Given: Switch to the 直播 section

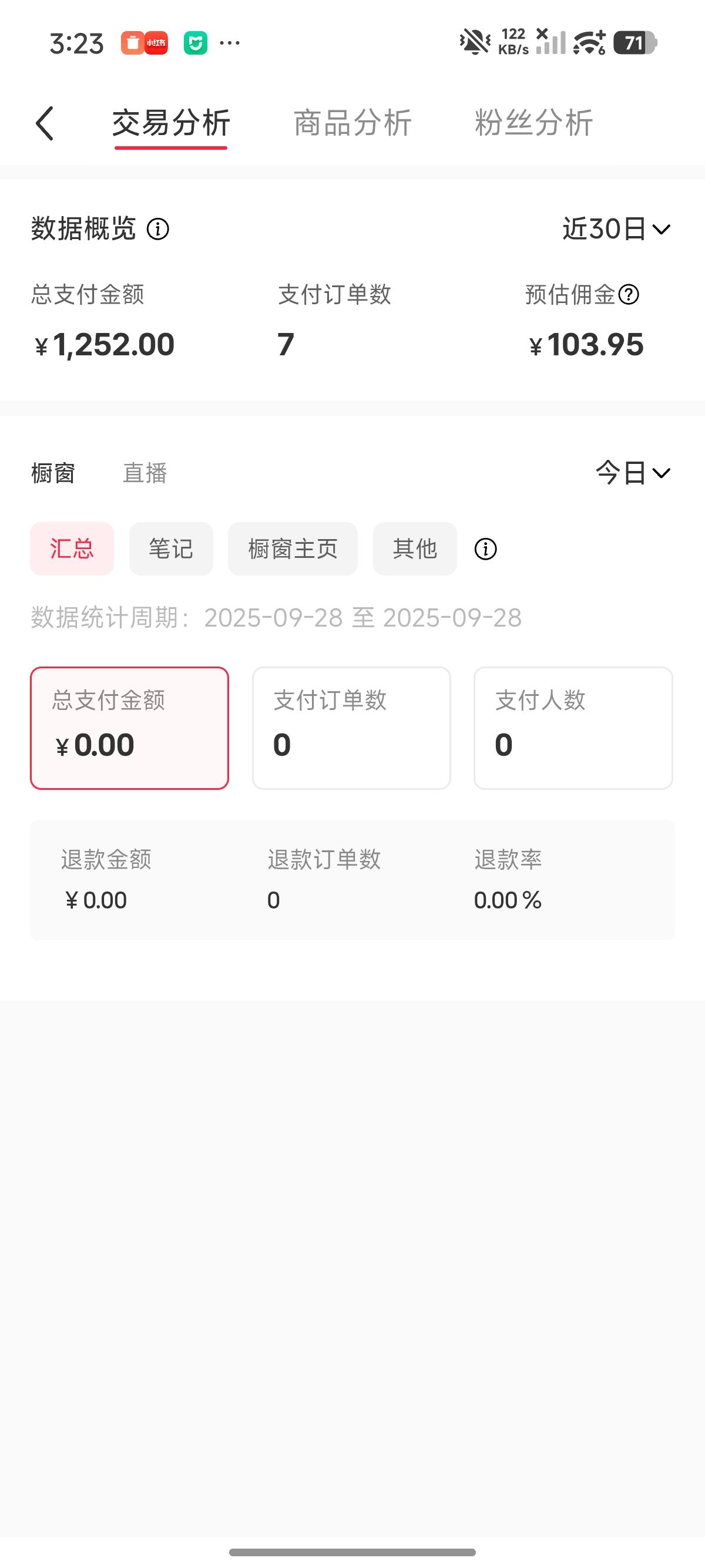Looking at the screenshot, I should tap(145, 473).
